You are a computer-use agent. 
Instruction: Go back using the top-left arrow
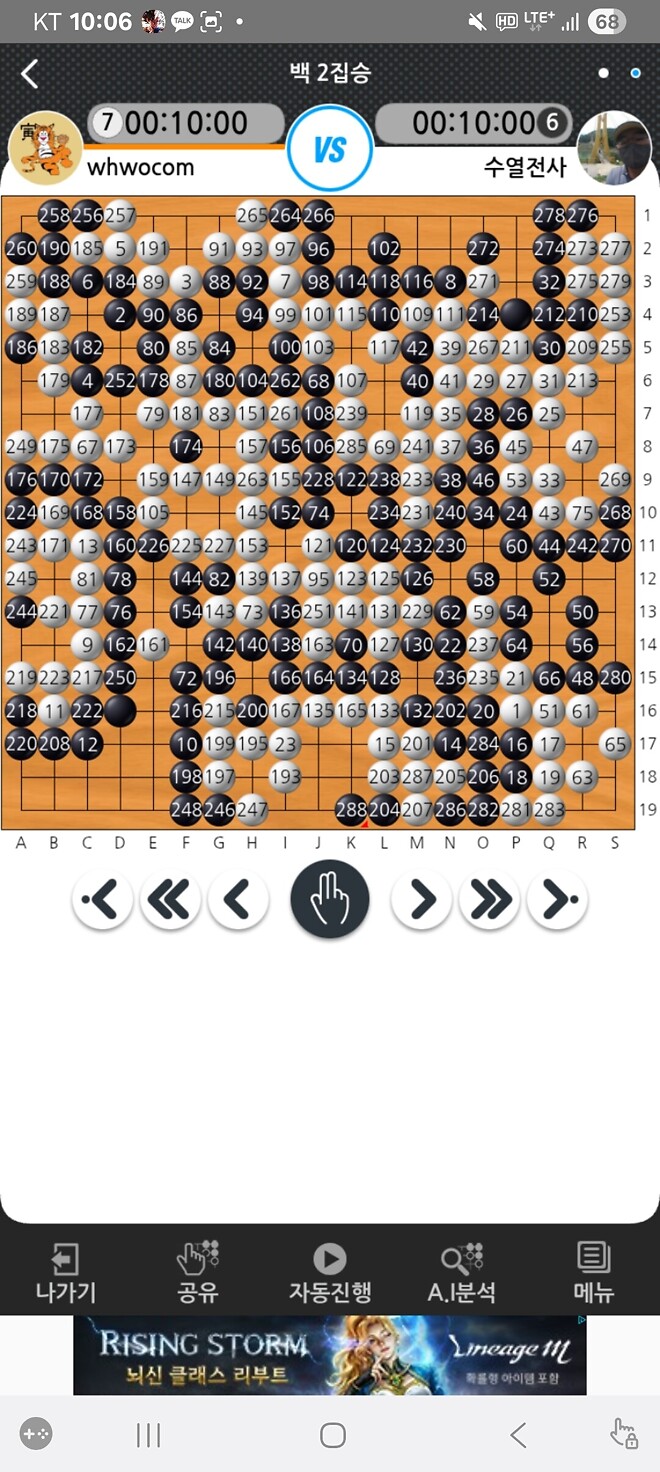coord(30,73)
